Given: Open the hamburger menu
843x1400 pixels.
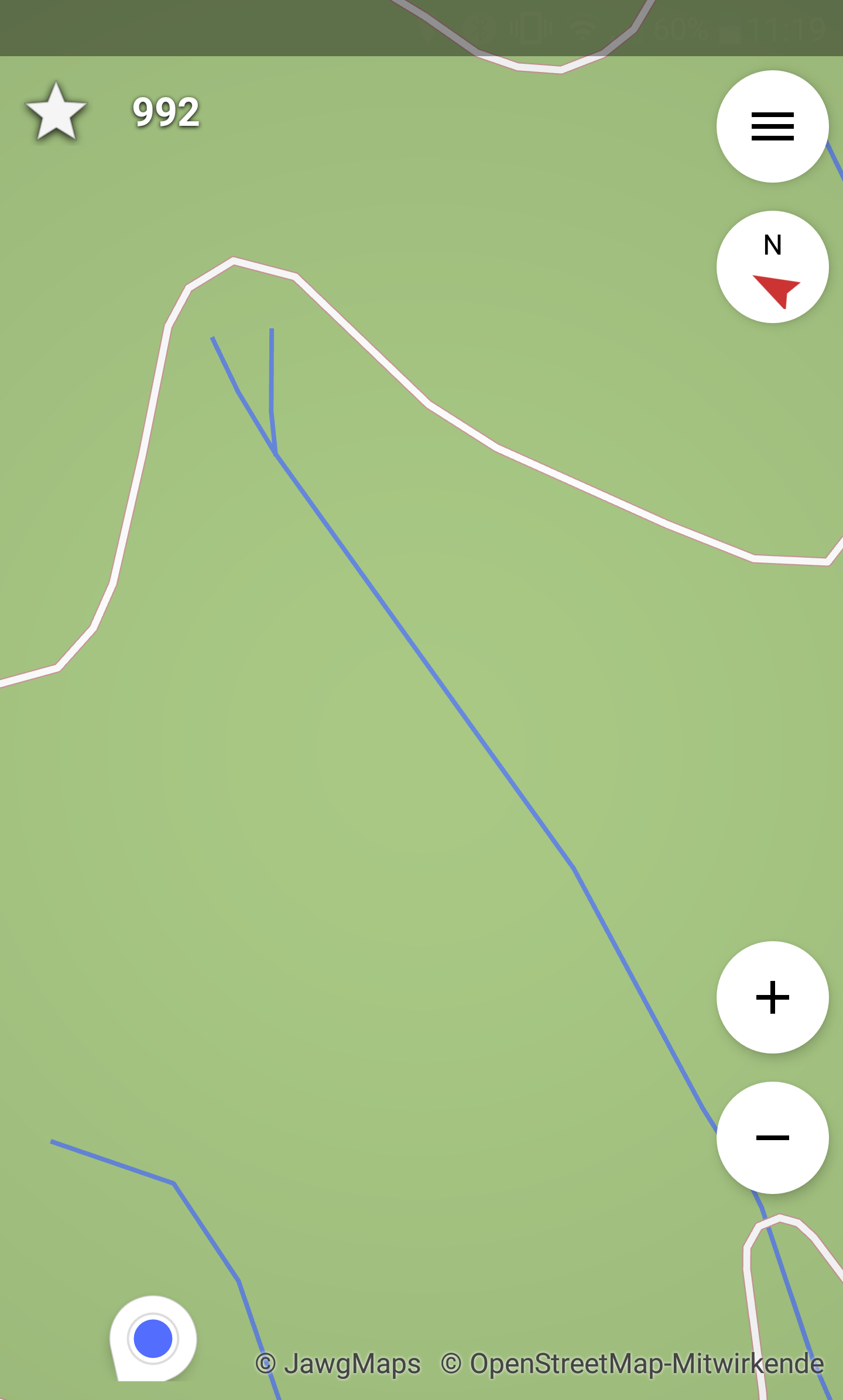Looking at the screenshot, I should coord(772,126).
